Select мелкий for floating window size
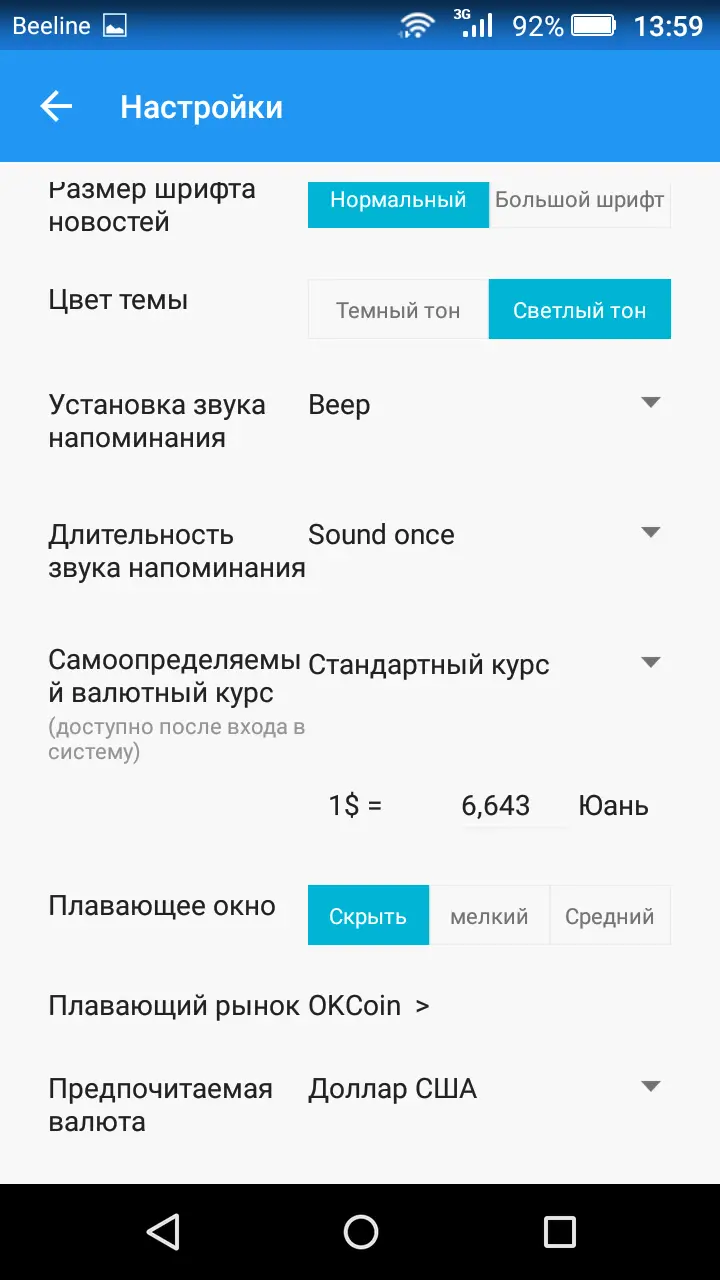This screenshot has width=720, height=1280. (x=488, y=915)
